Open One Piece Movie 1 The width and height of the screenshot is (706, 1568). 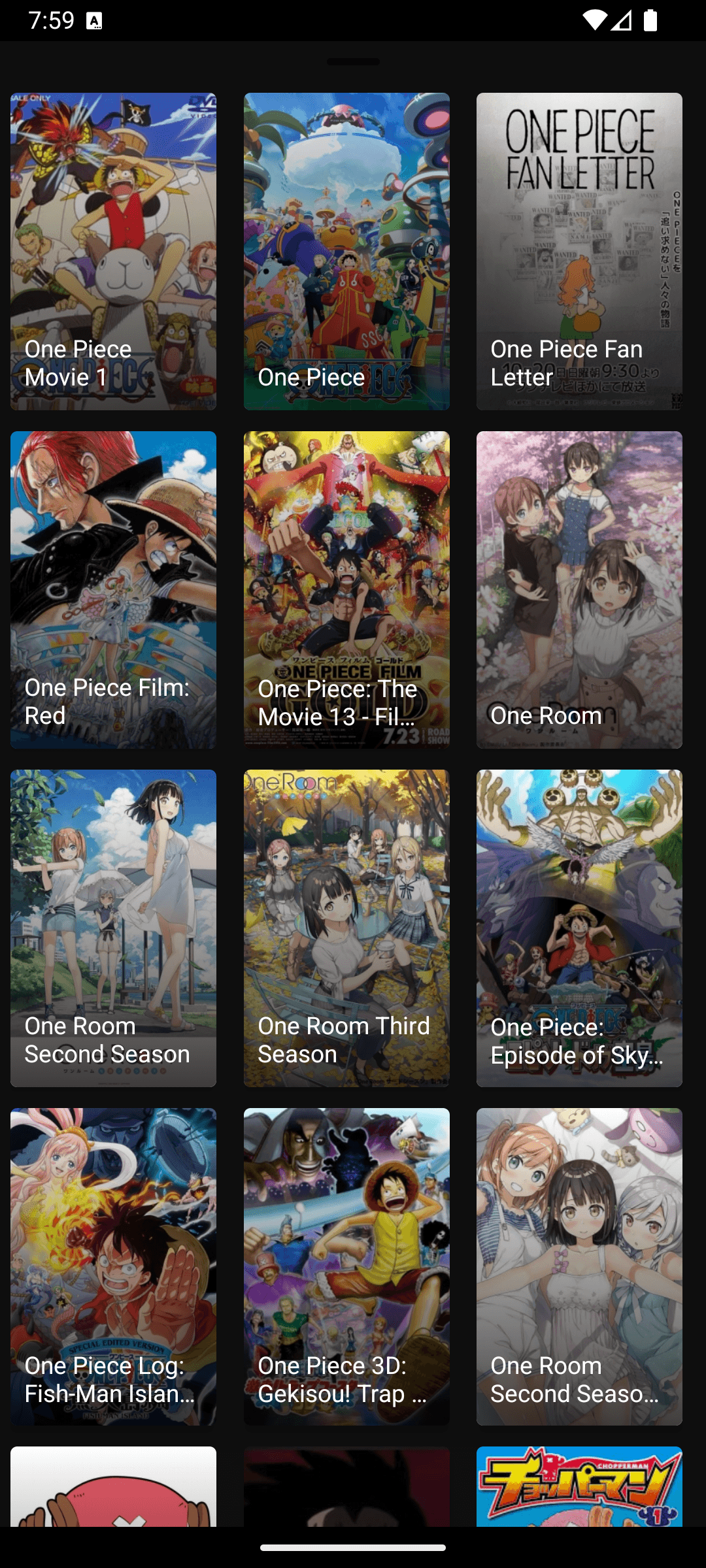[x=113, y=252]
